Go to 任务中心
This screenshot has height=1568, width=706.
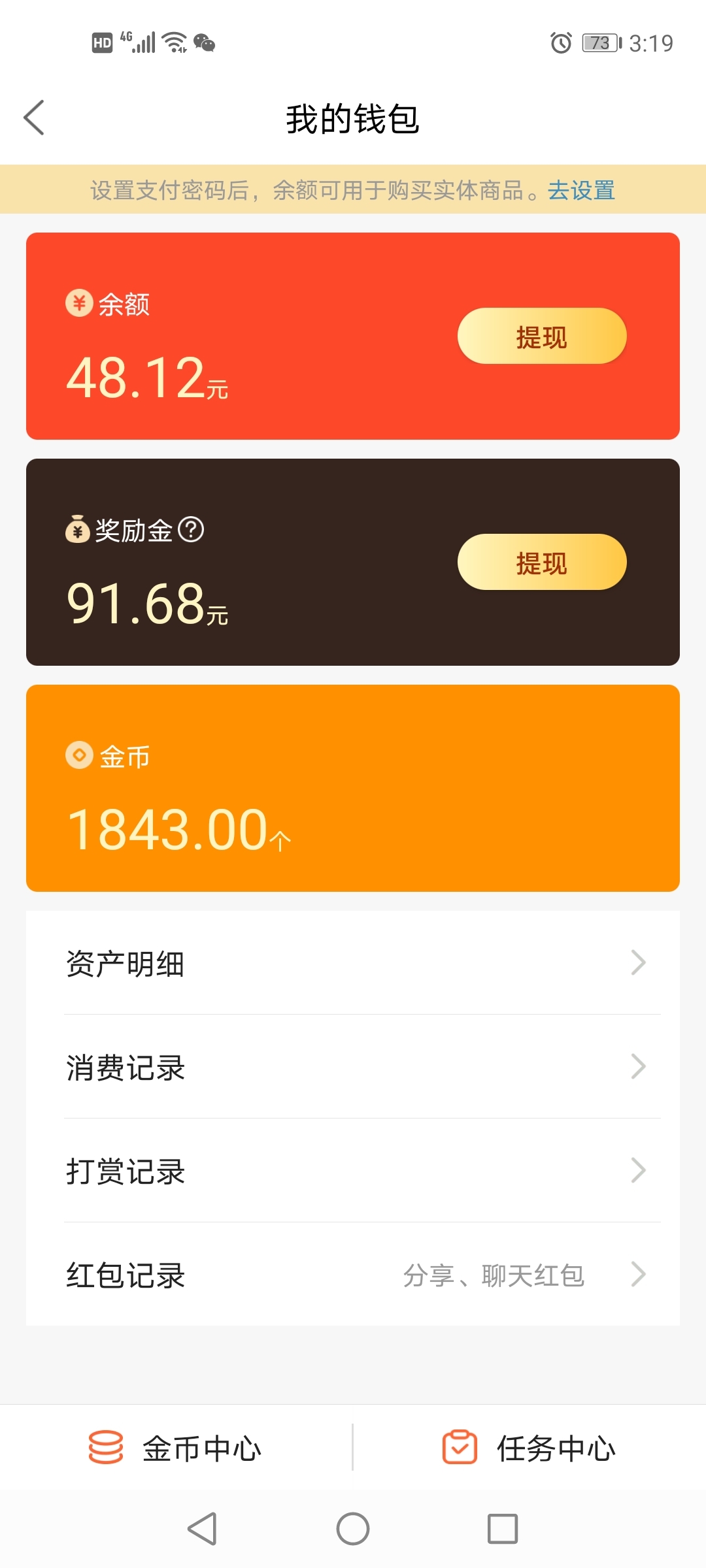(x=529, y=1448)
